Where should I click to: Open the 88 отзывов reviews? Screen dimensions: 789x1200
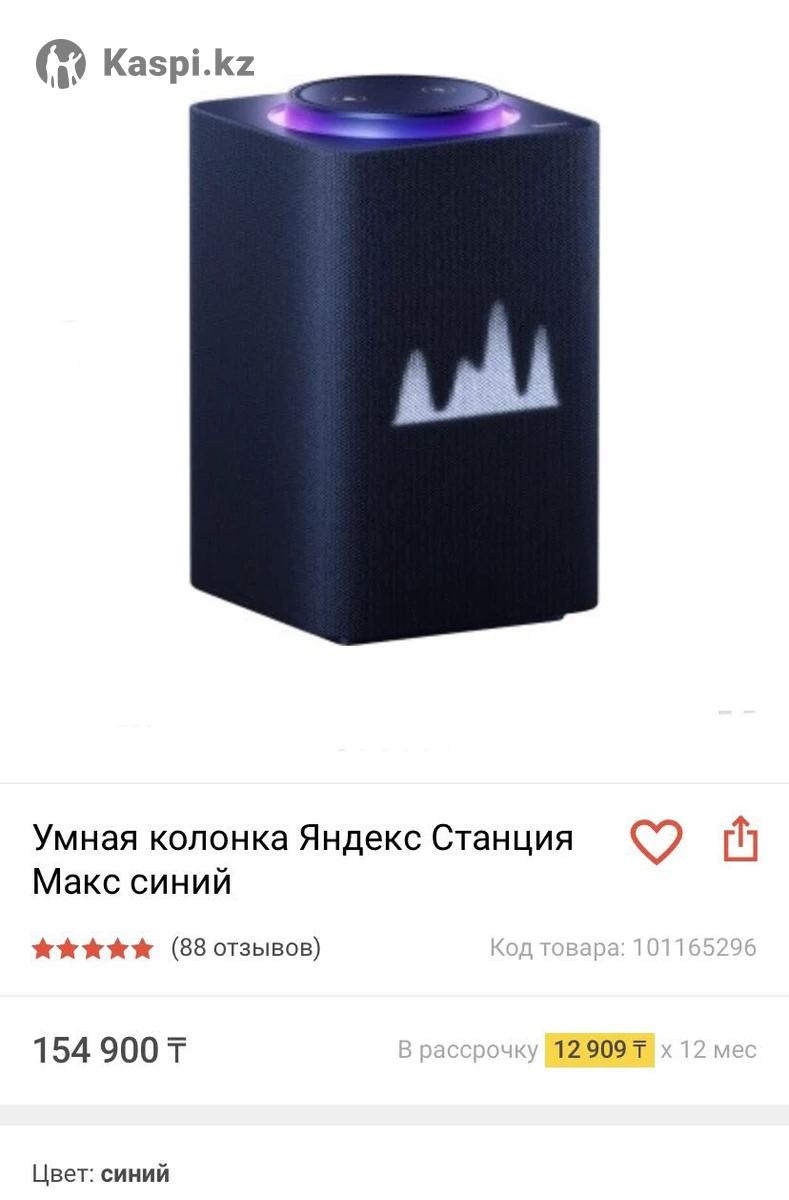tap(245, 947)
